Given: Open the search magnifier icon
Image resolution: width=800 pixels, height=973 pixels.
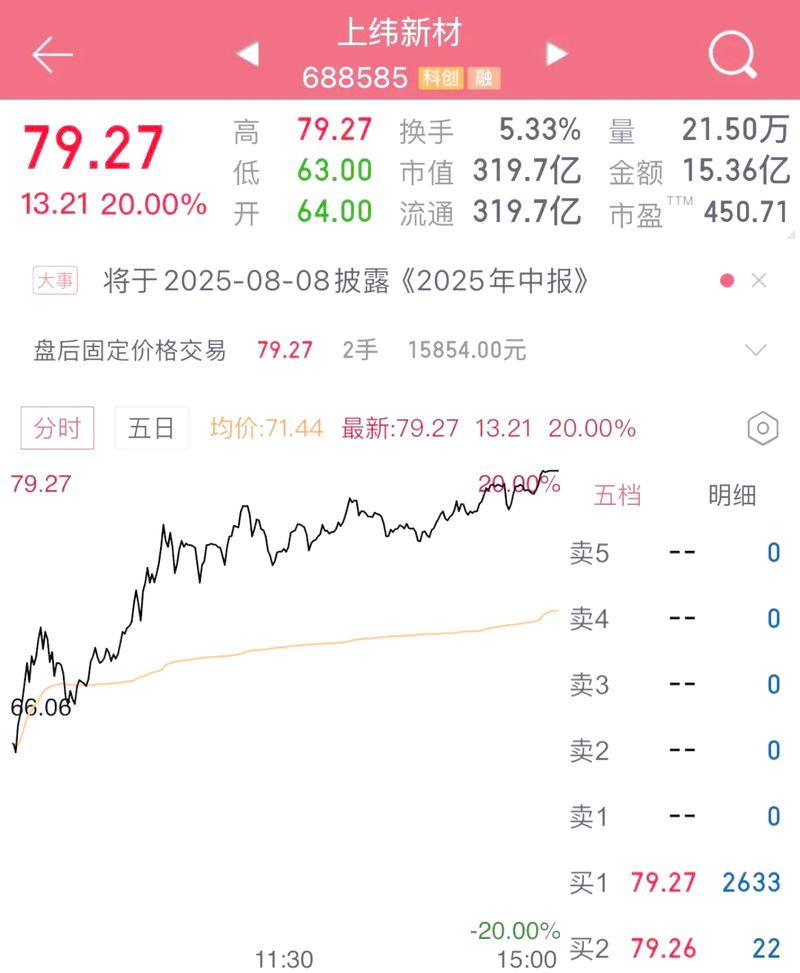Looking at the screenshot, I should pos(732,55).
